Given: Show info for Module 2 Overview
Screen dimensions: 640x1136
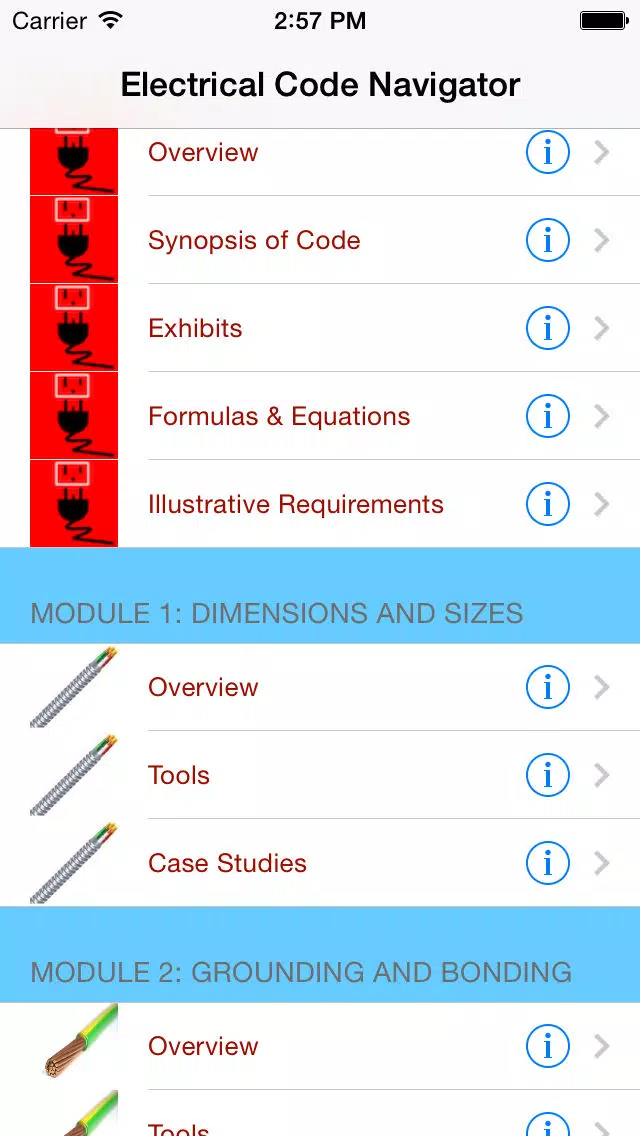Looking at the screenshot, I should [x=547, y=1046].
